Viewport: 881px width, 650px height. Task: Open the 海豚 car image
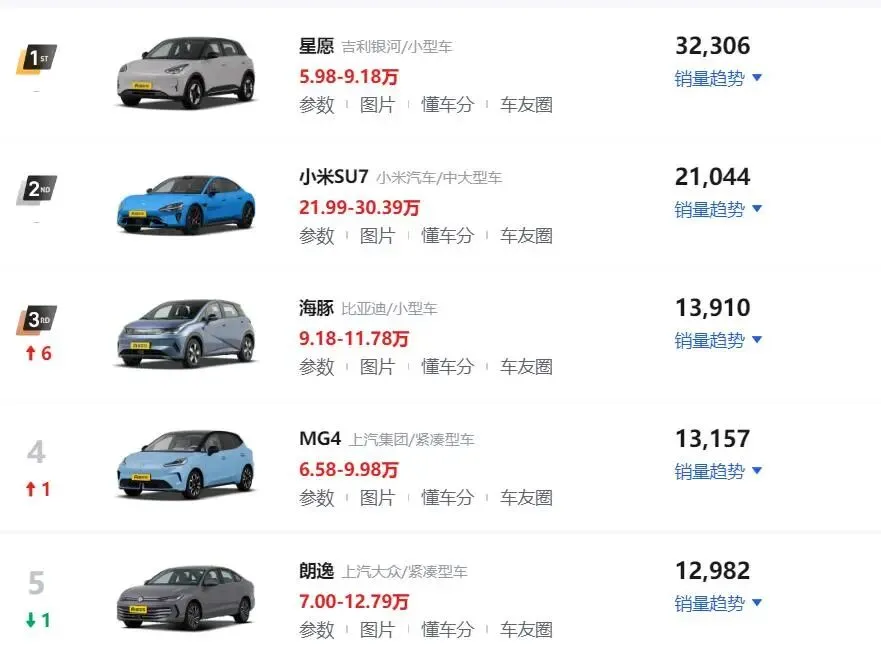click(186, 333)
